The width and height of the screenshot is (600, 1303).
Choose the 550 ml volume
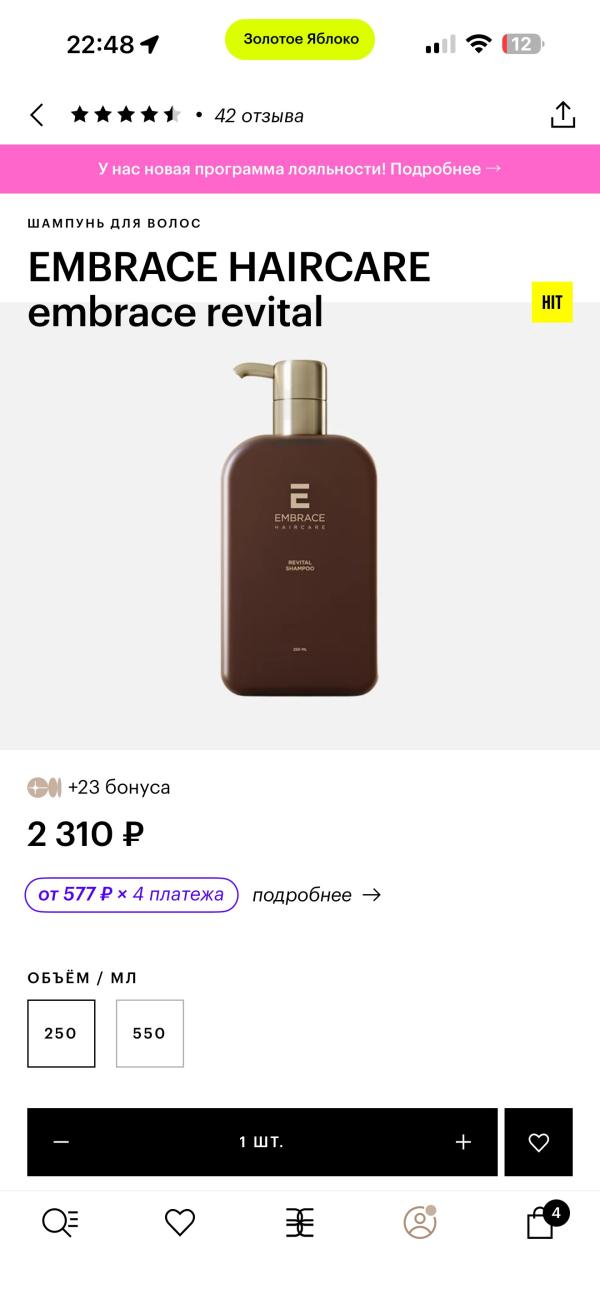[149, 1033]
